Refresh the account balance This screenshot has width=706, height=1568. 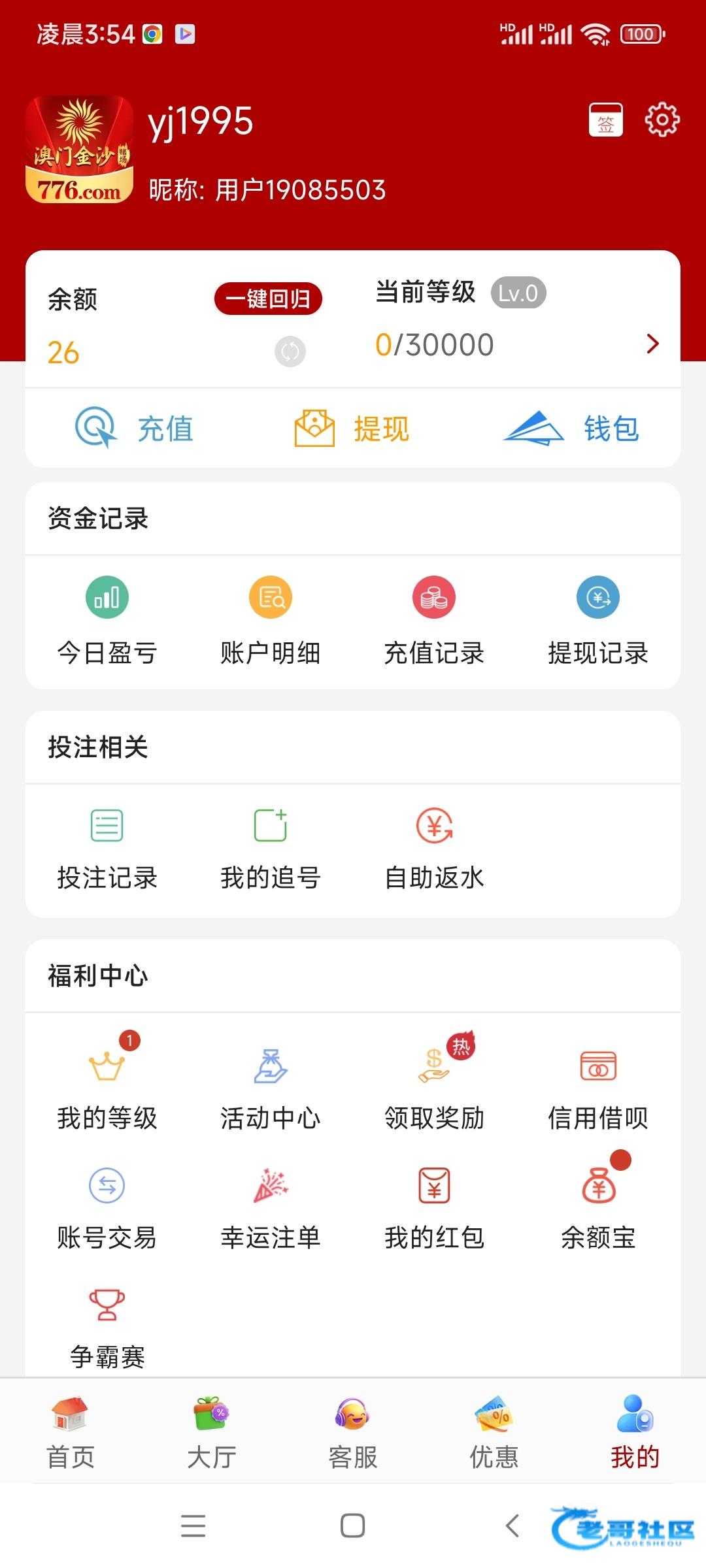tap(290, 351)
